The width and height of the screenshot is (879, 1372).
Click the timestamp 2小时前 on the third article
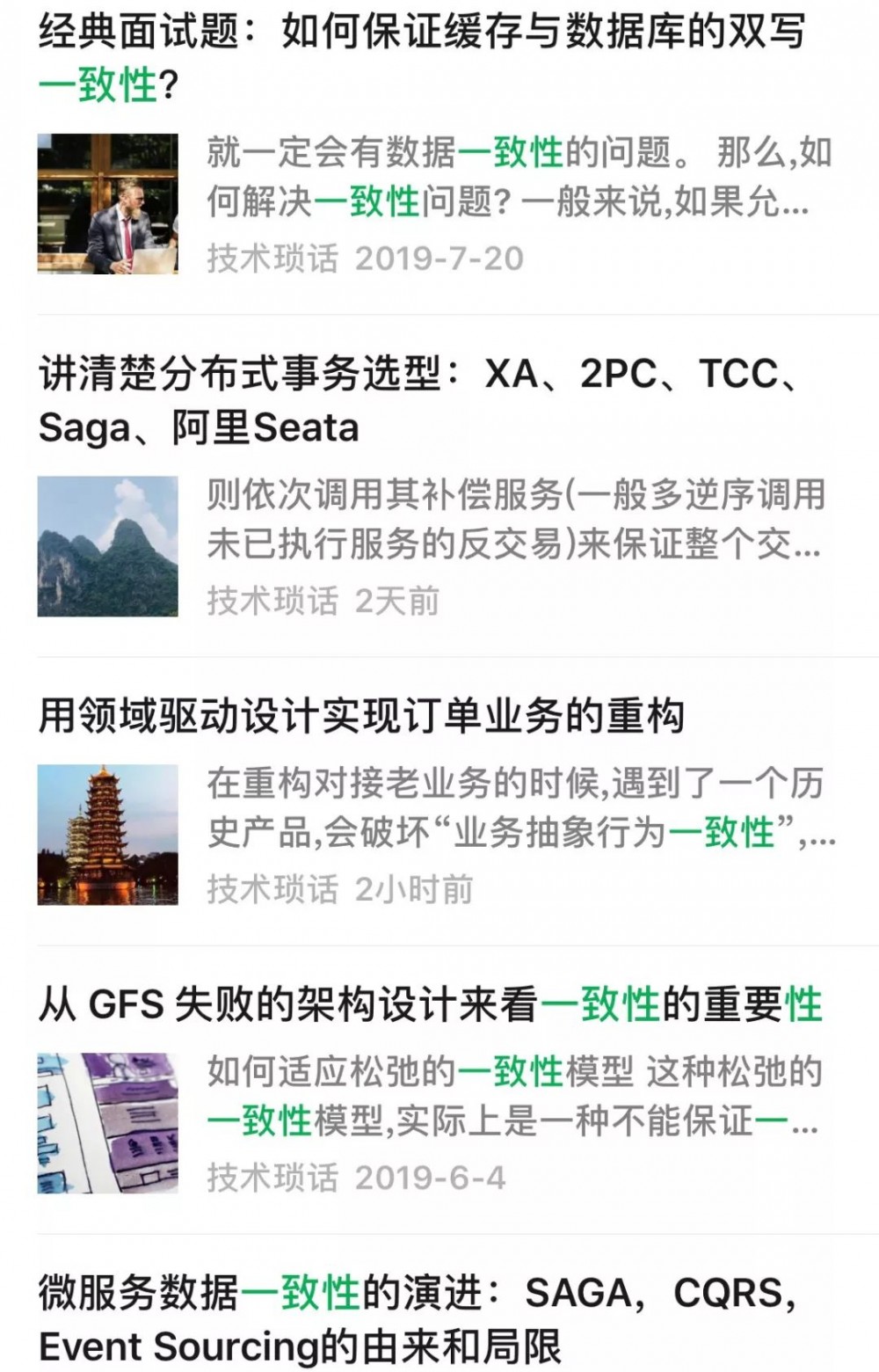pyautogui.click(x=415, y=889)
